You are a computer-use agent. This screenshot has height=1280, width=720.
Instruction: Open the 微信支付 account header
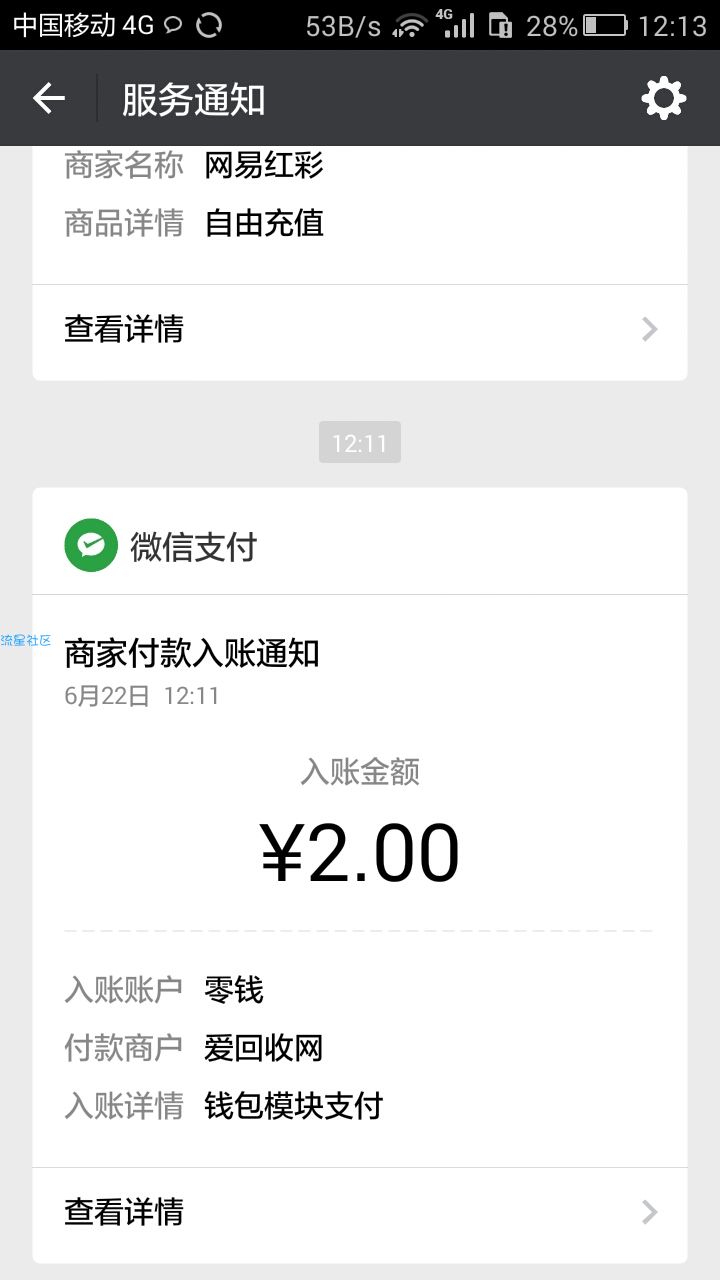pyautogui.click(x=360, y=546)
